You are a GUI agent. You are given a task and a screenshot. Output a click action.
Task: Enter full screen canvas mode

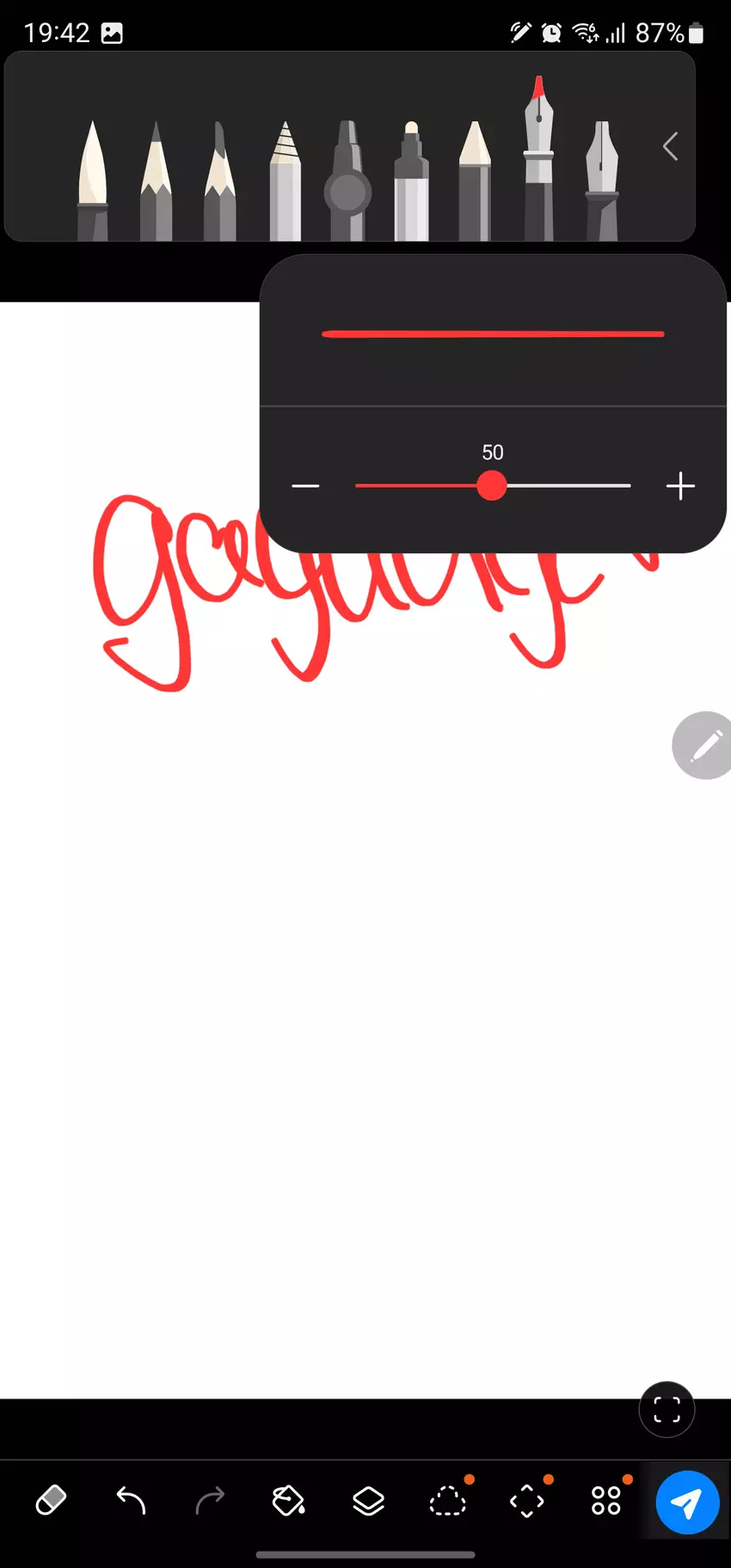pos(666,1409)
